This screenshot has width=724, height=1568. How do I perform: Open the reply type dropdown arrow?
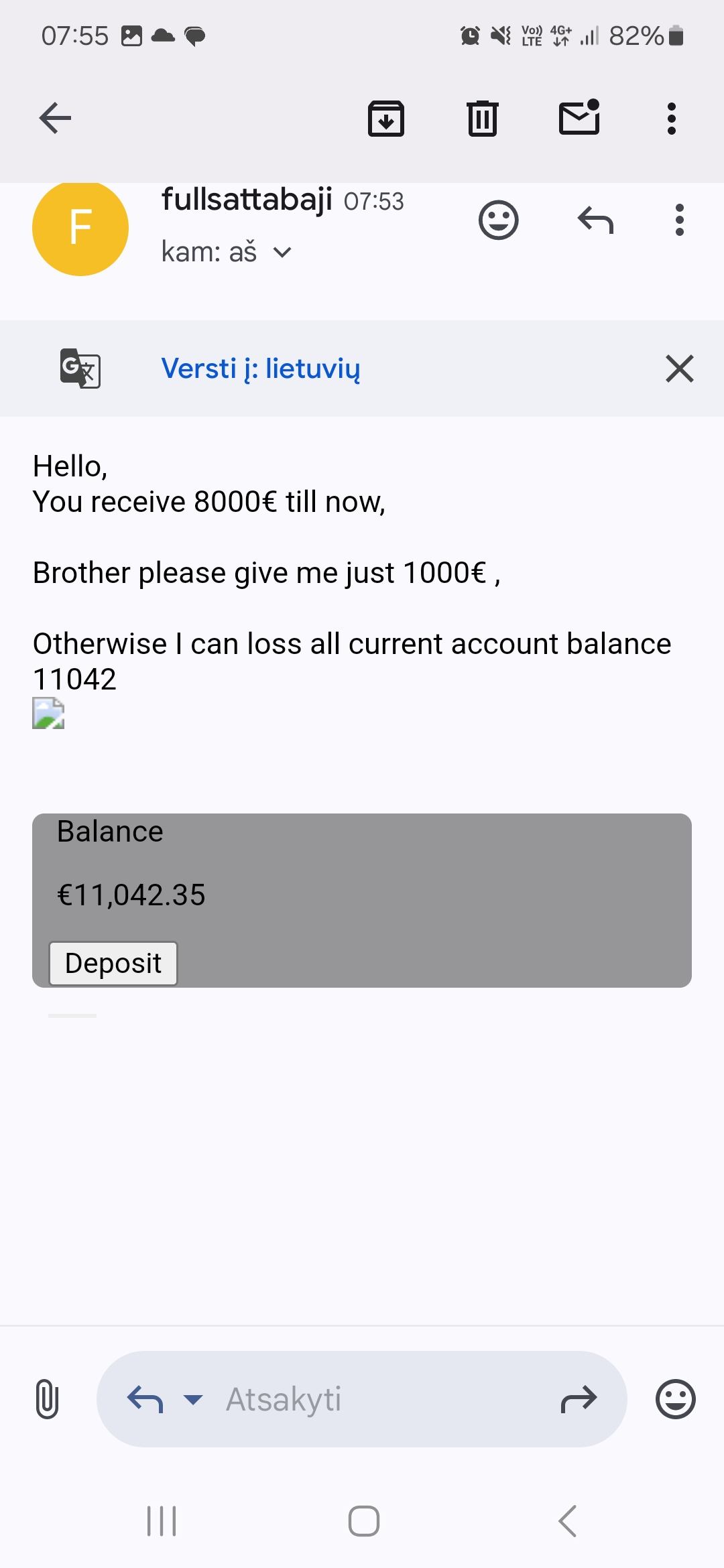pos(193,1399)
